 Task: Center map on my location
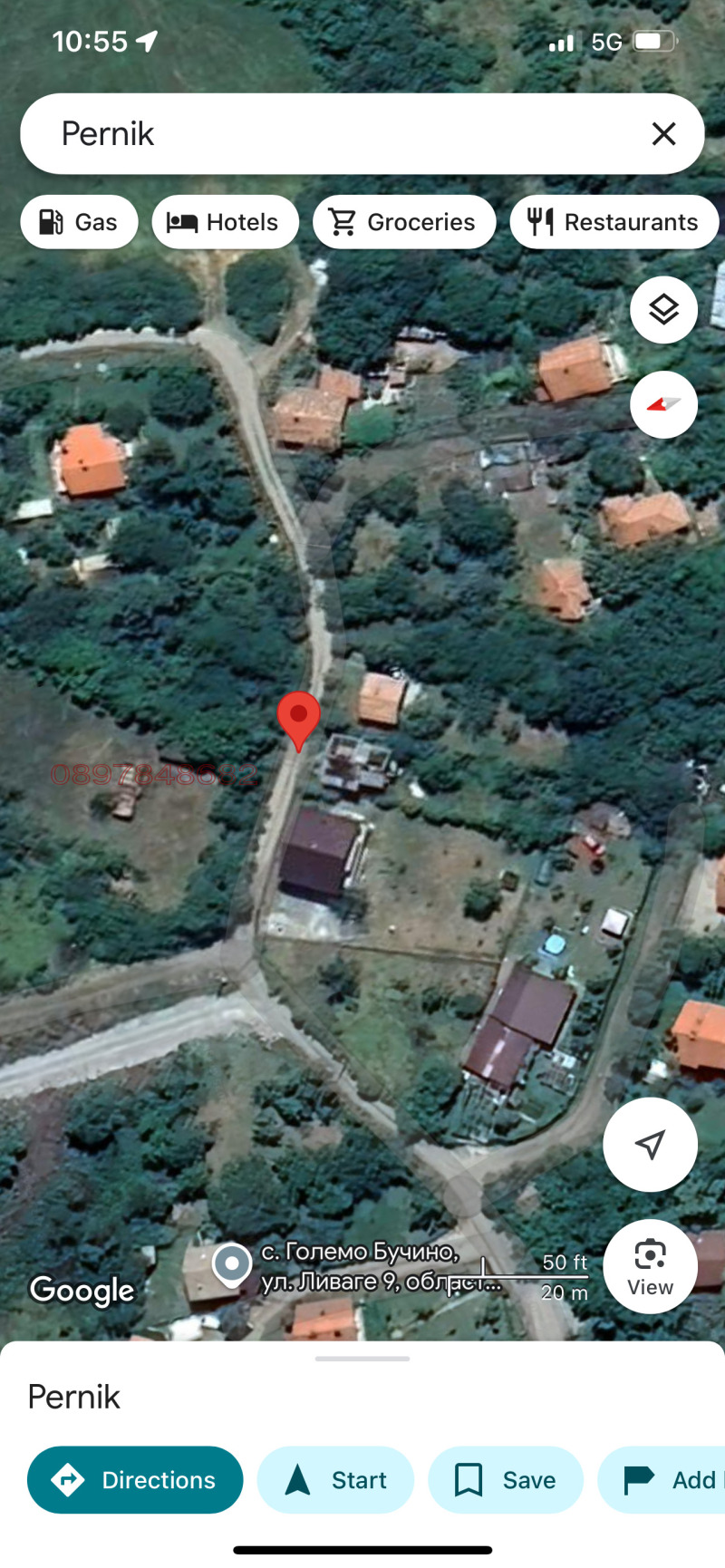[650, 1144]
